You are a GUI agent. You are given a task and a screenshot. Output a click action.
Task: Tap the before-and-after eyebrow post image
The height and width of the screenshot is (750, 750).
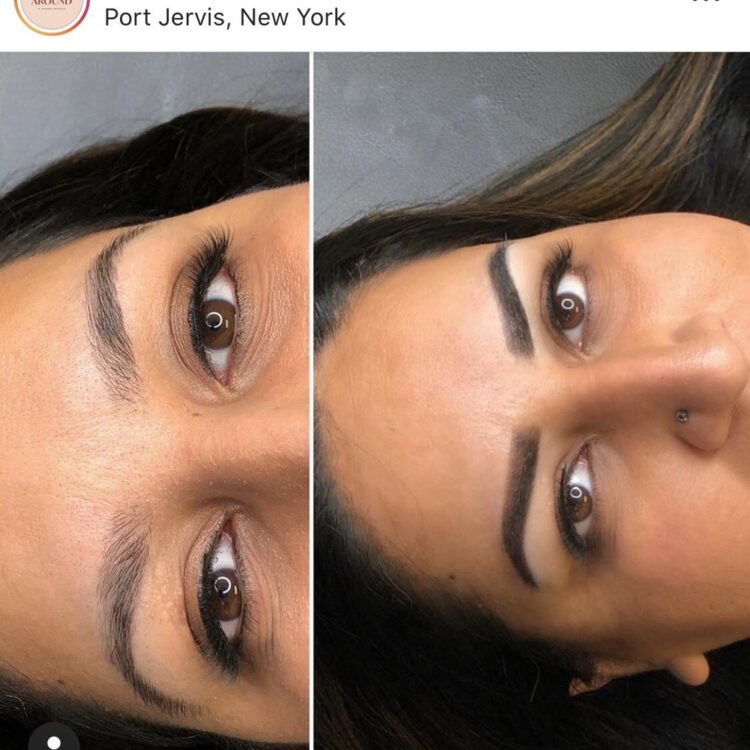[x=375, y=400]
